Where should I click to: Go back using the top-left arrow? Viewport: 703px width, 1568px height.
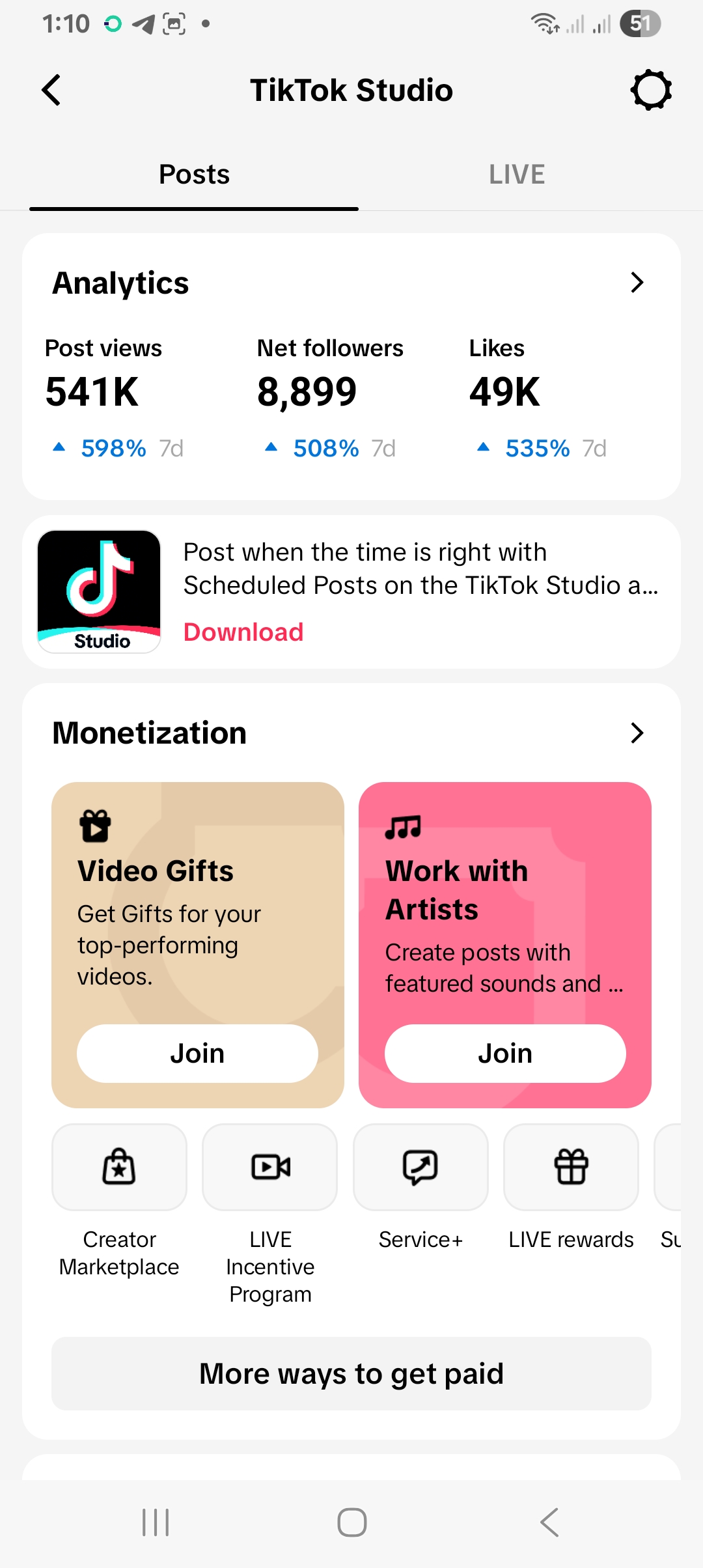point(51,90)
